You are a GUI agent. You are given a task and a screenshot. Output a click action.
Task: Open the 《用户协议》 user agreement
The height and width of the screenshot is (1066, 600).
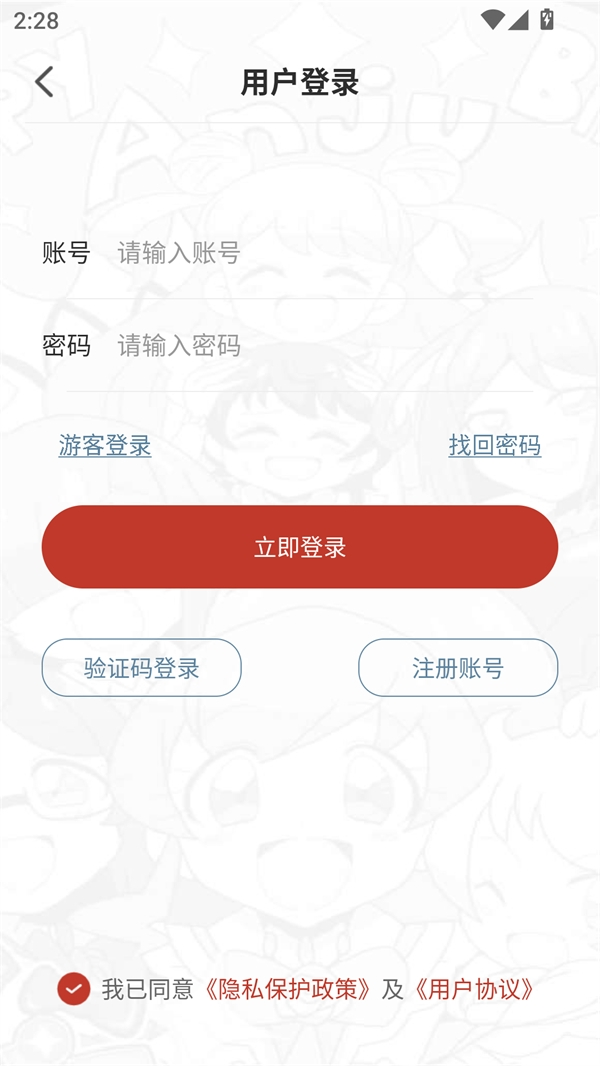point(474,990)
